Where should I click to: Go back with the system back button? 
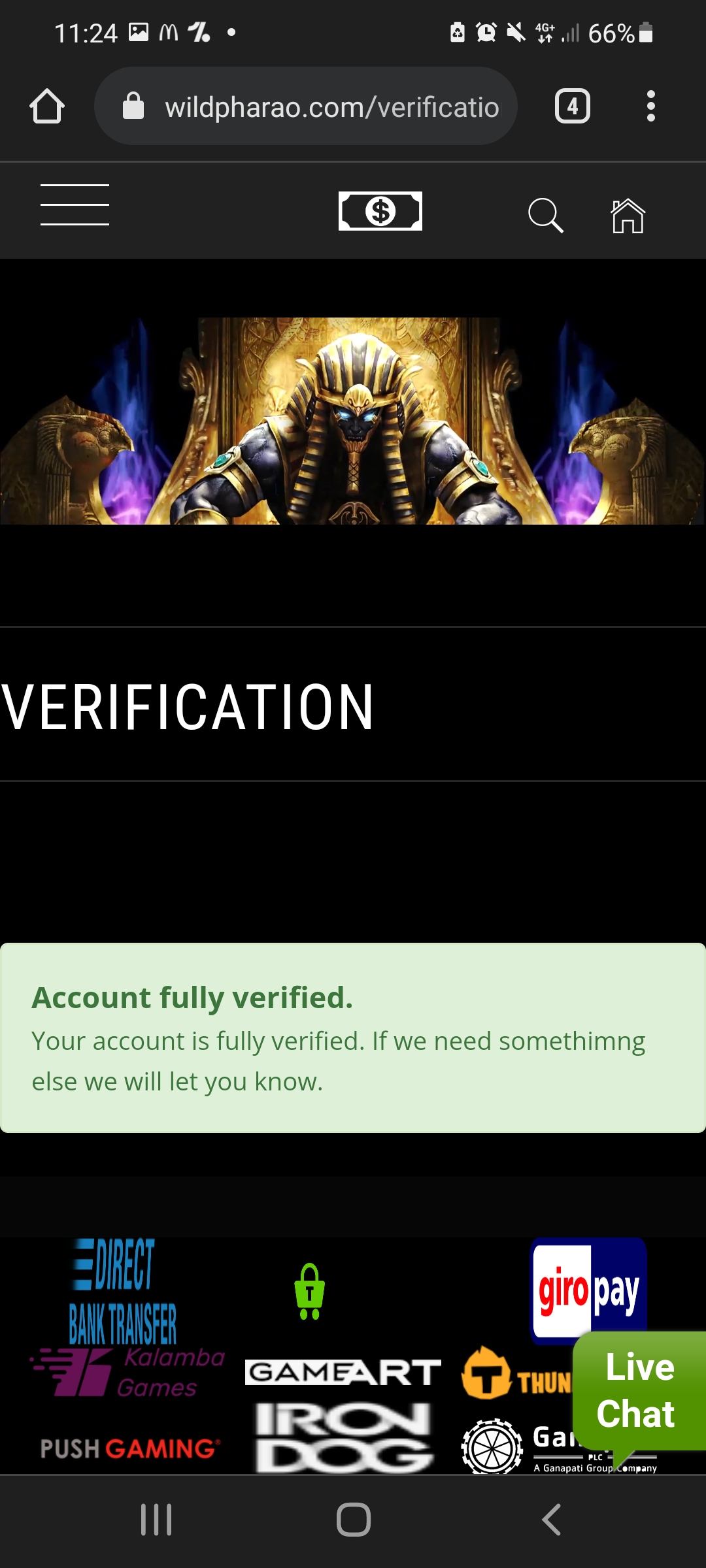click(x=551, y=1520)
